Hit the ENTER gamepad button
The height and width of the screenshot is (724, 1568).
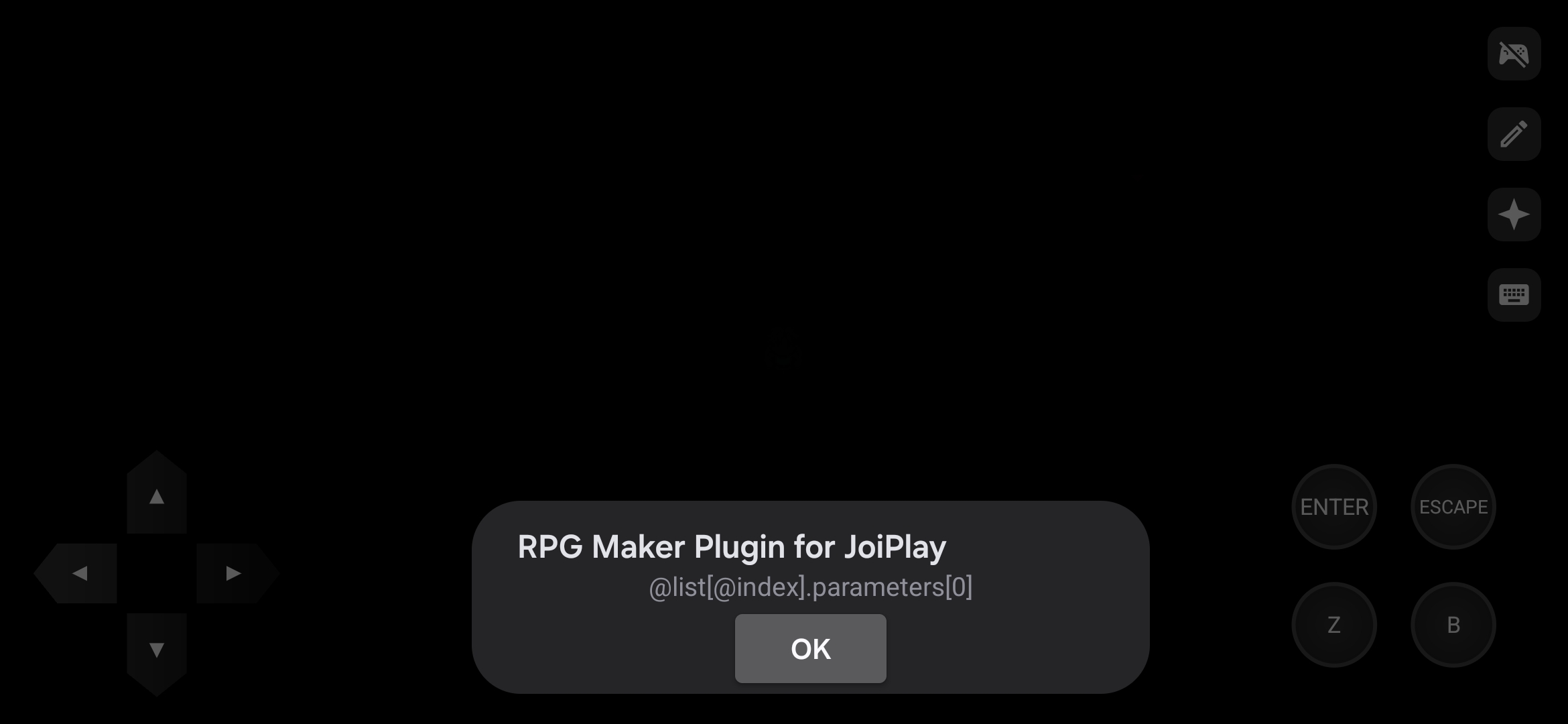[x=1333, y=507]
